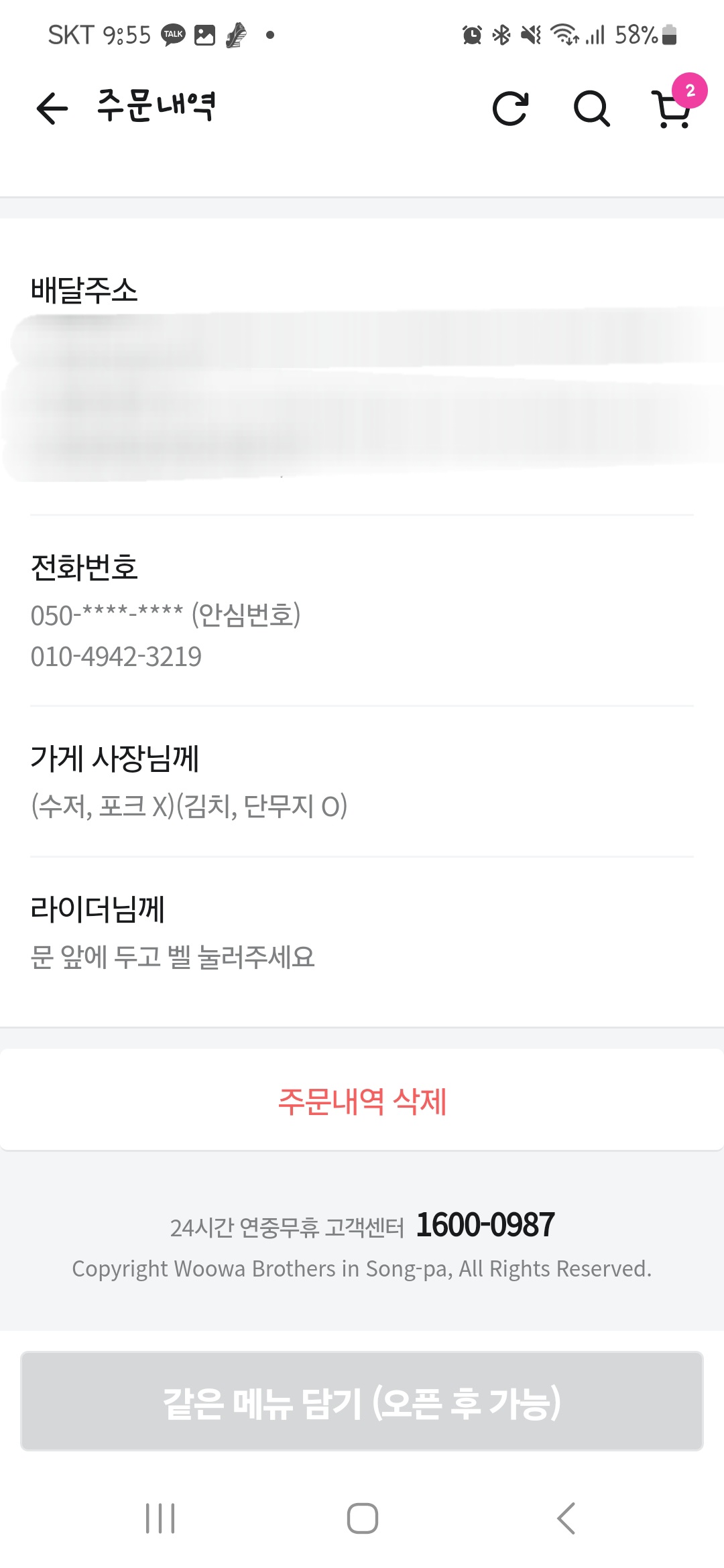Viewport: 724px width, 1568px height.
Task: Open search from the top bar
Action: [591, 109]
